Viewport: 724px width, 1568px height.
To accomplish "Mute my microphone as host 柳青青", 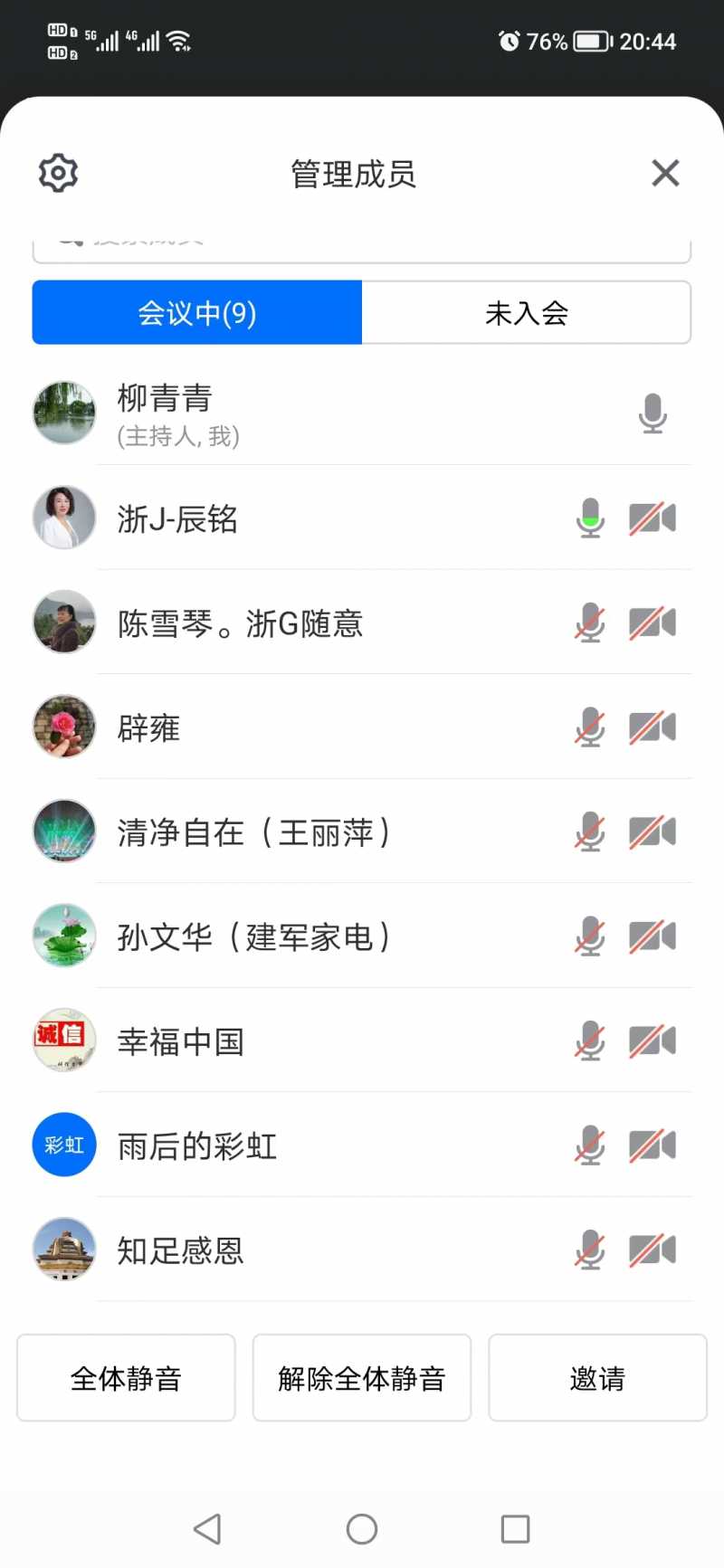I will click(x=653, y=414).
